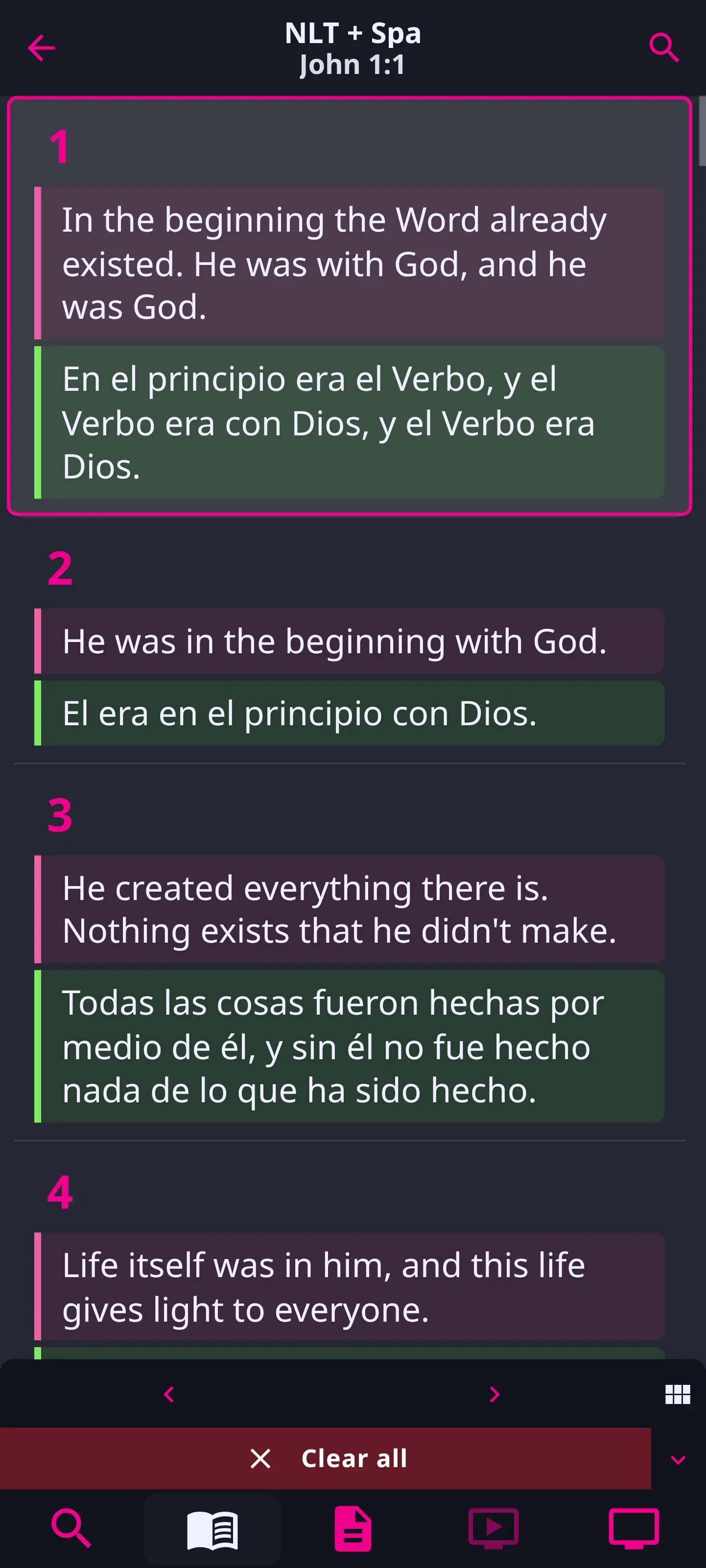Open the media playback tab
This screenshot has height=1568, width=706.
[x=494, y=1528]
